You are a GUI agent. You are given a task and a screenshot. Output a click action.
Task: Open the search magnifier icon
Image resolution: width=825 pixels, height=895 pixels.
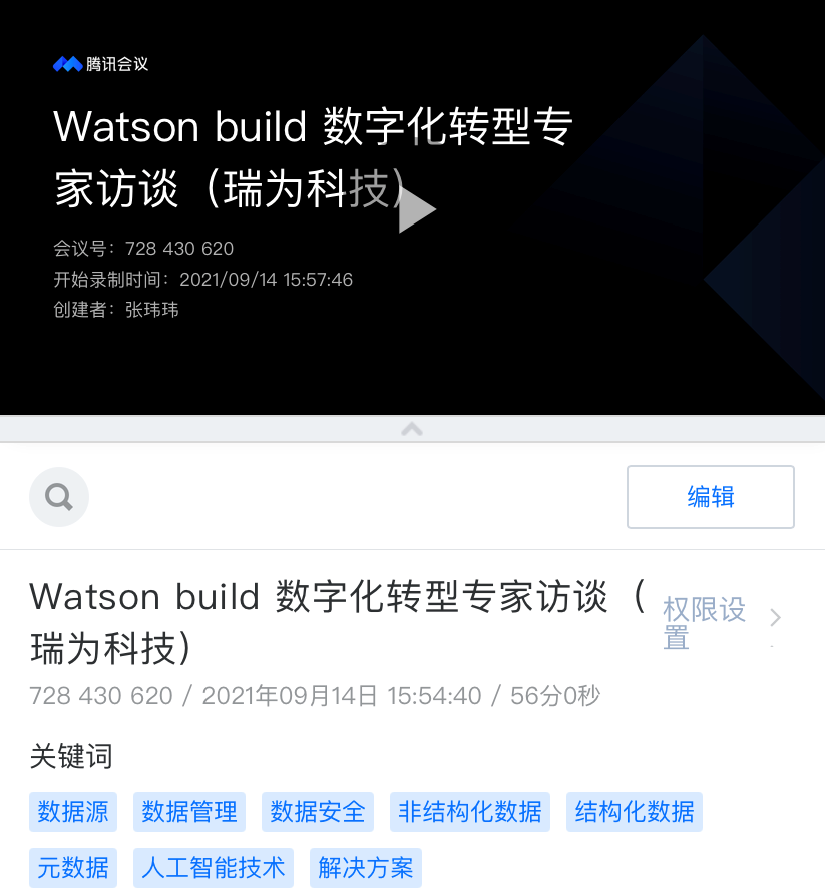pyautogui.click(x=59, y=497)
